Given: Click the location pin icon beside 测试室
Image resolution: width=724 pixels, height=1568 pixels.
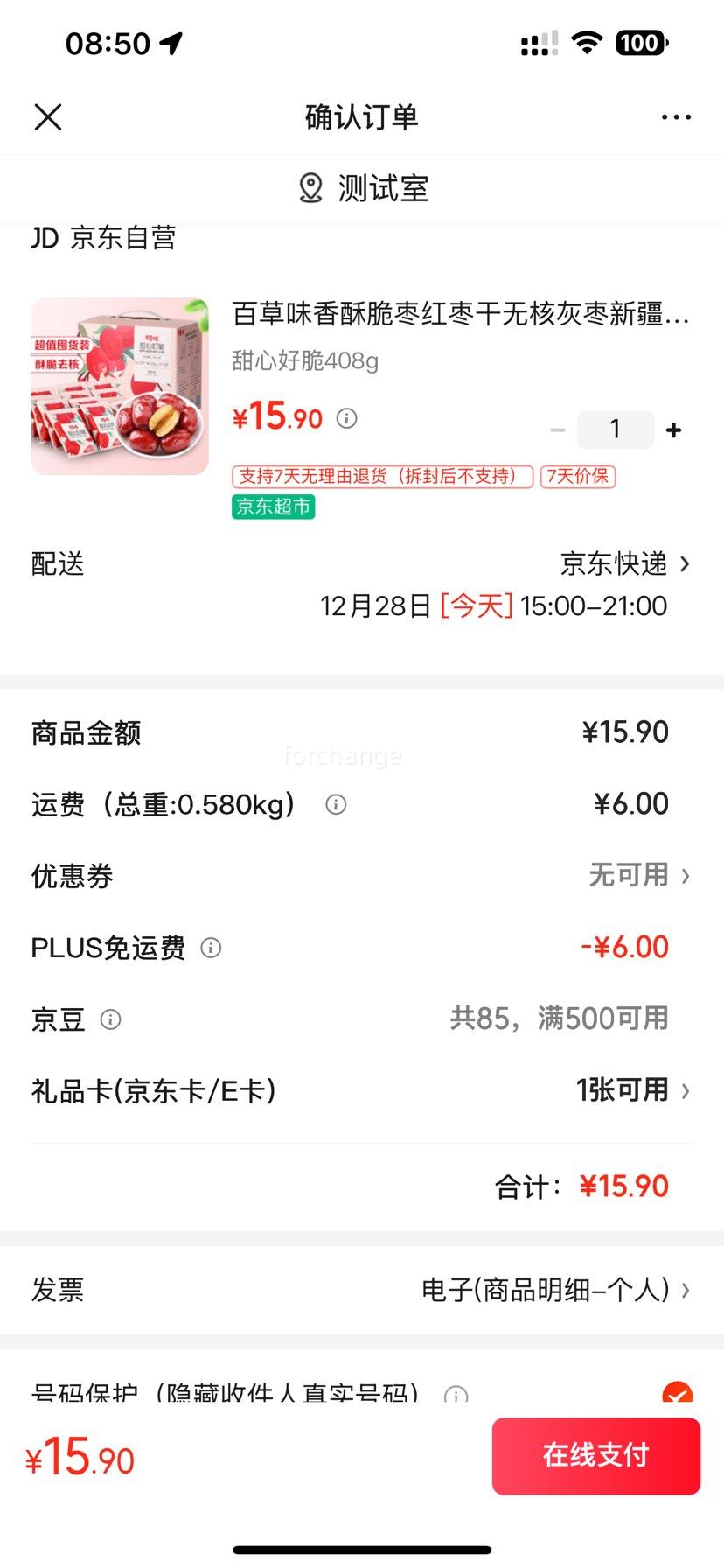Looking at the screenshot, I should pyautogui.click(x=310, y=188).
